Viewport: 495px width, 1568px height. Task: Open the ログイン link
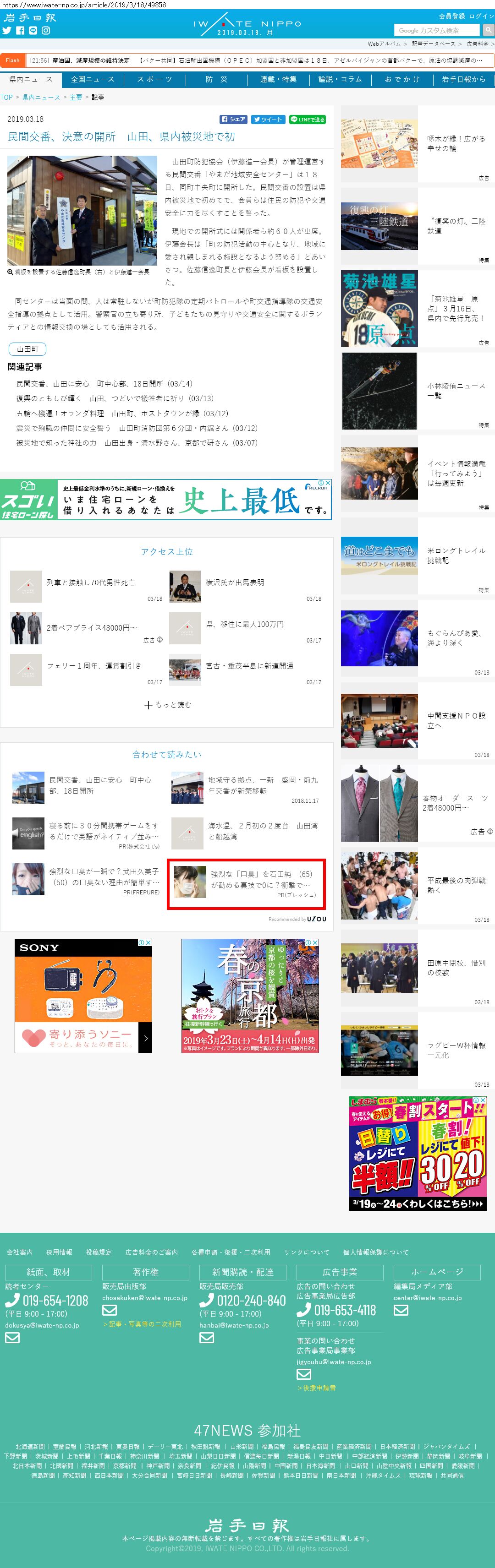482,16
